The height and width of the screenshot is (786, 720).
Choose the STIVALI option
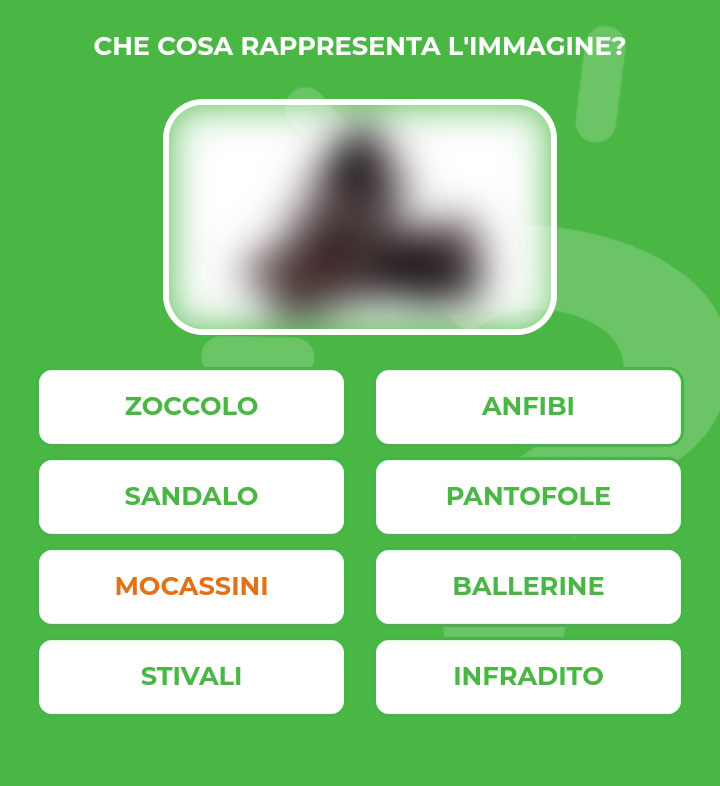(x=191, y=677)
